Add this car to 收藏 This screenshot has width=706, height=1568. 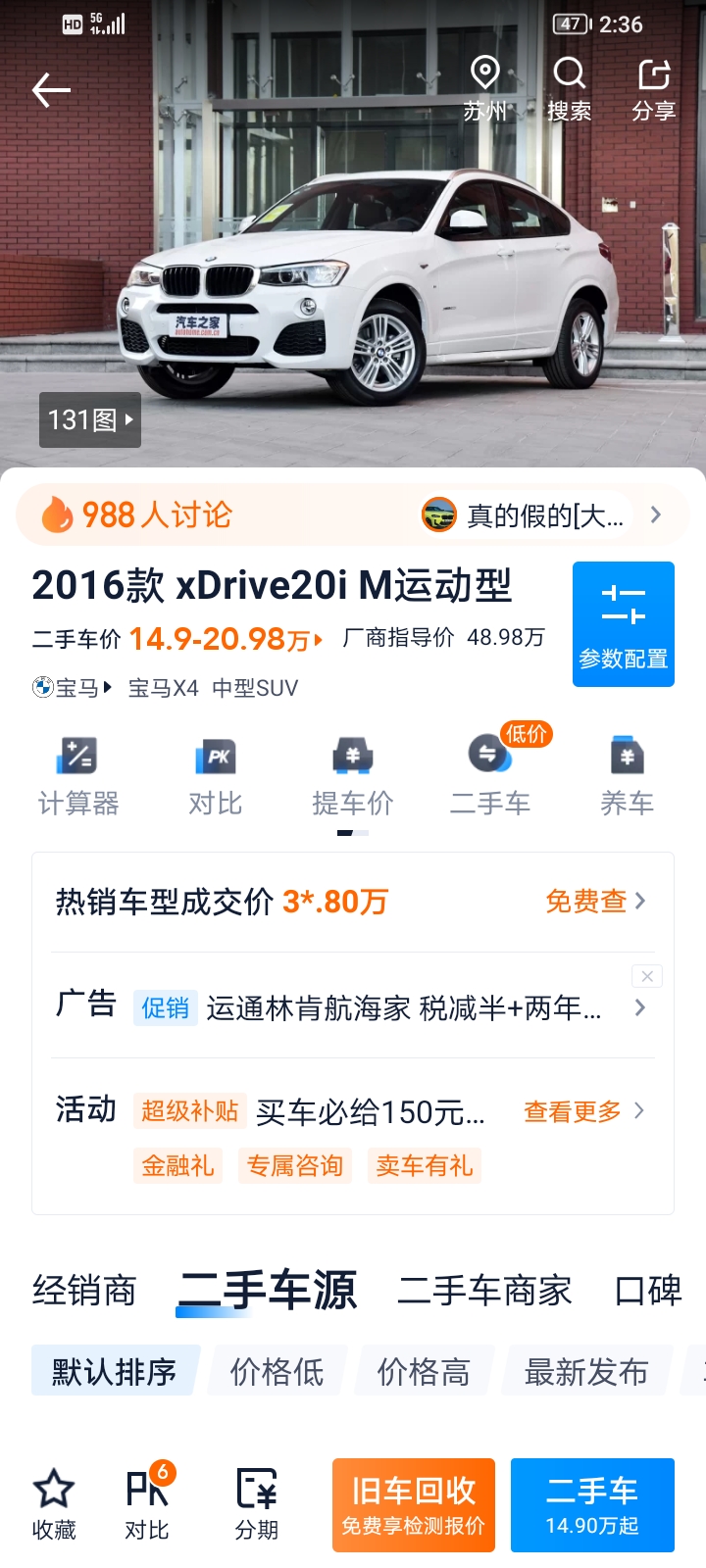click(54, 1505)
